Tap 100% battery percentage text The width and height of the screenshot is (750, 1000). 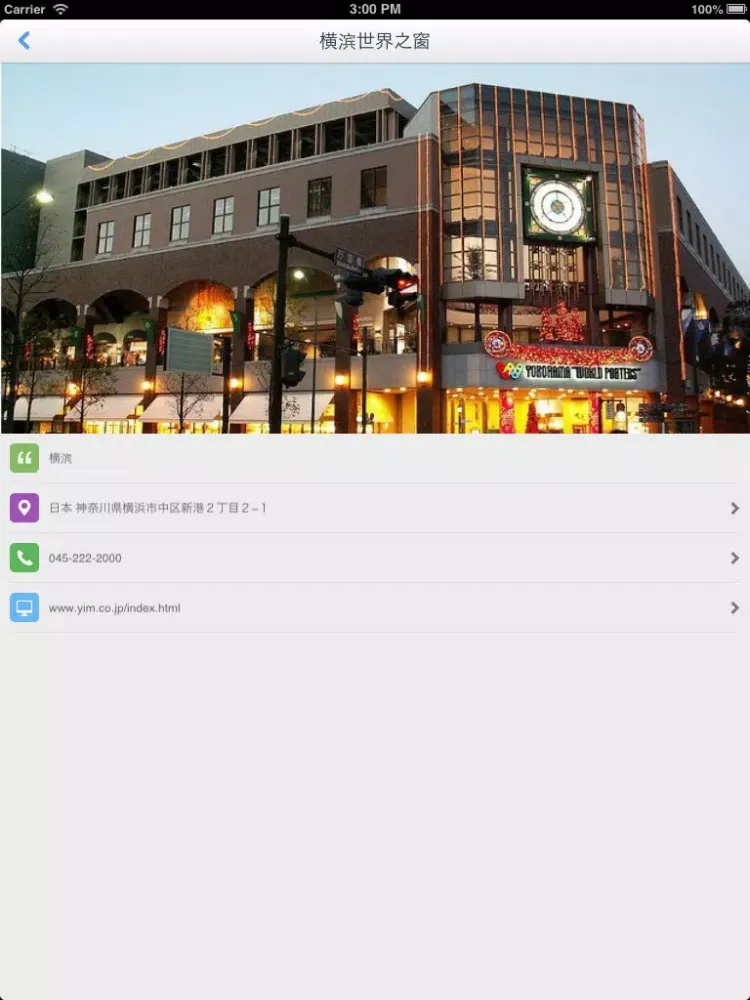click(710, 9)
